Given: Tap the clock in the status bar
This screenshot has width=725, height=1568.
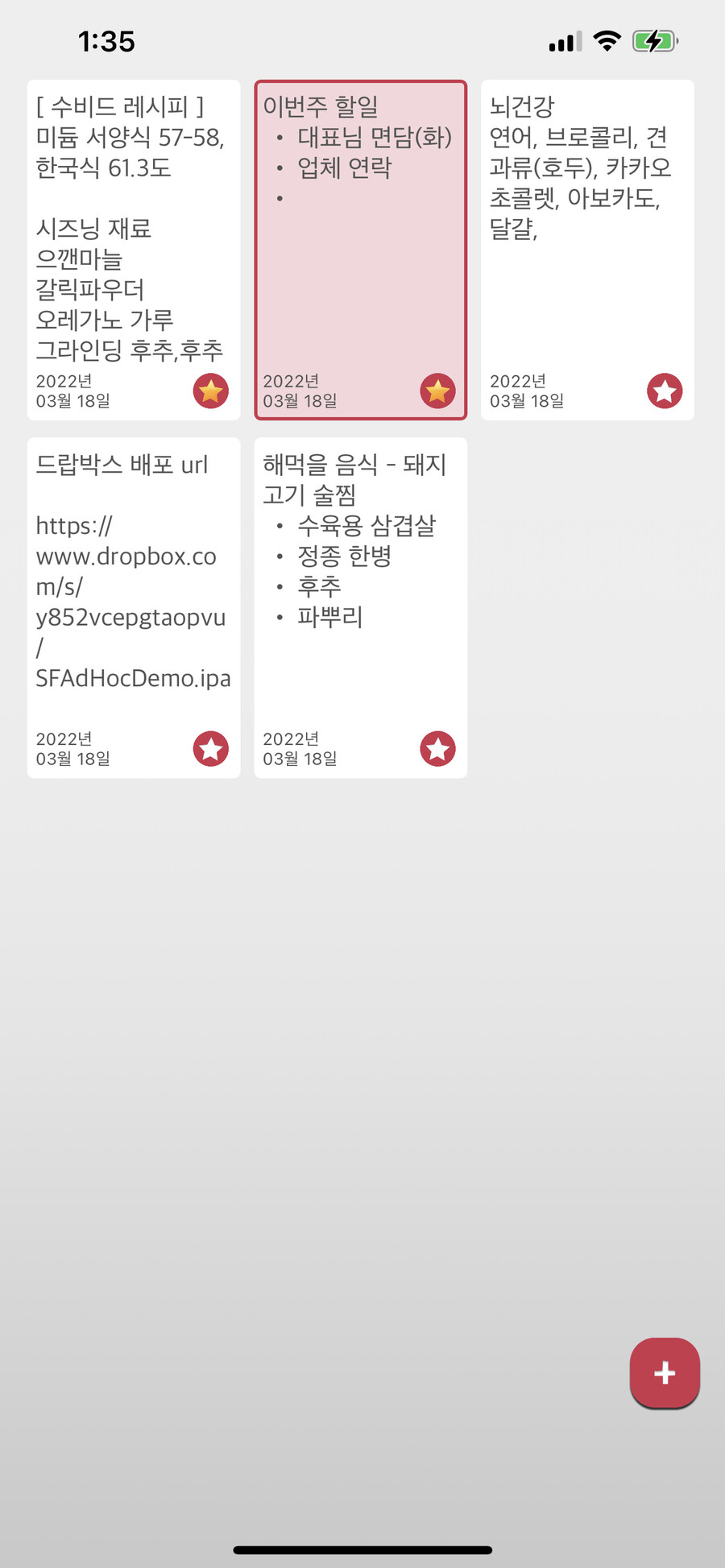Looking at the screenshot, I should (x=106, y=39).
